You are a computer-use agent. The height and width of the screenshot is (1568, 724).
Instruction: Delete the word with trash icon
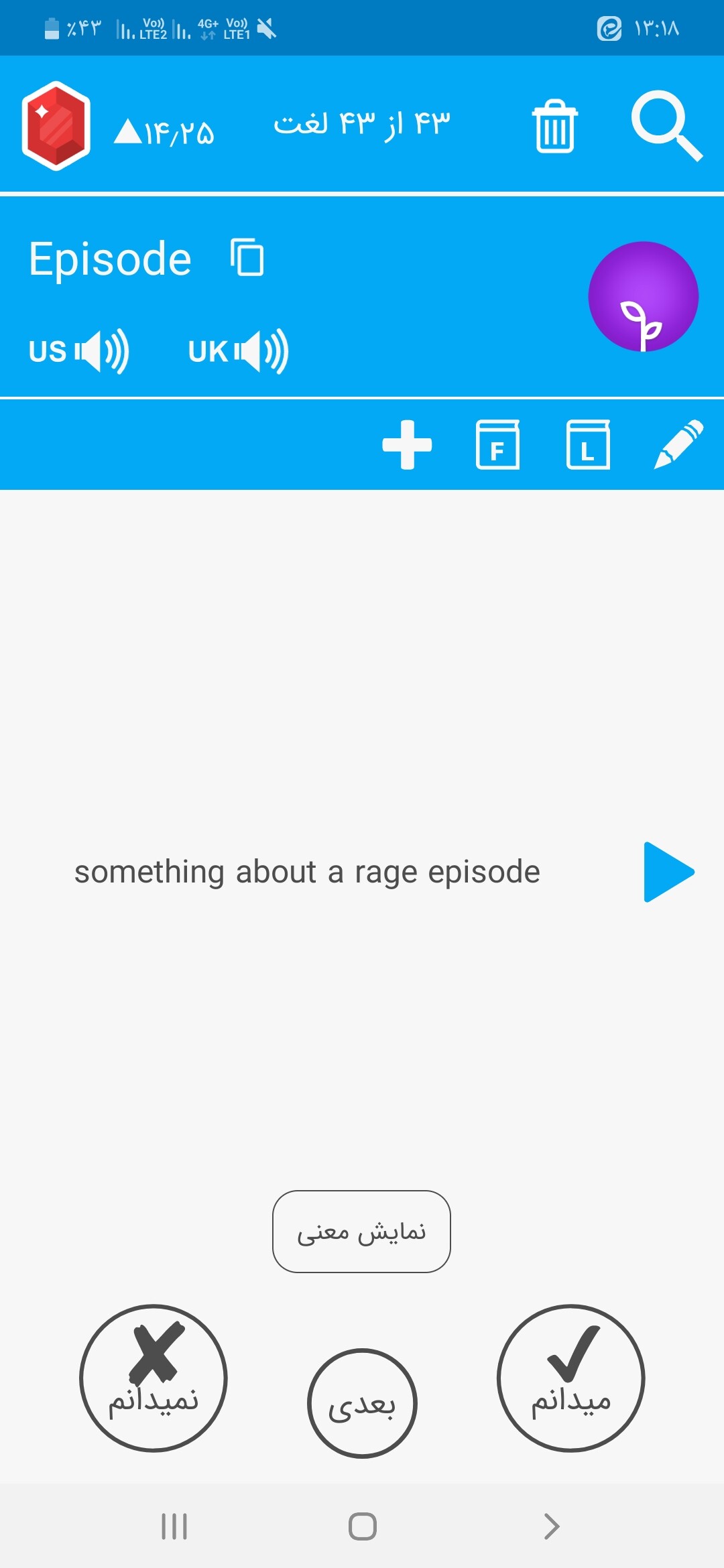tap(554, 126)
